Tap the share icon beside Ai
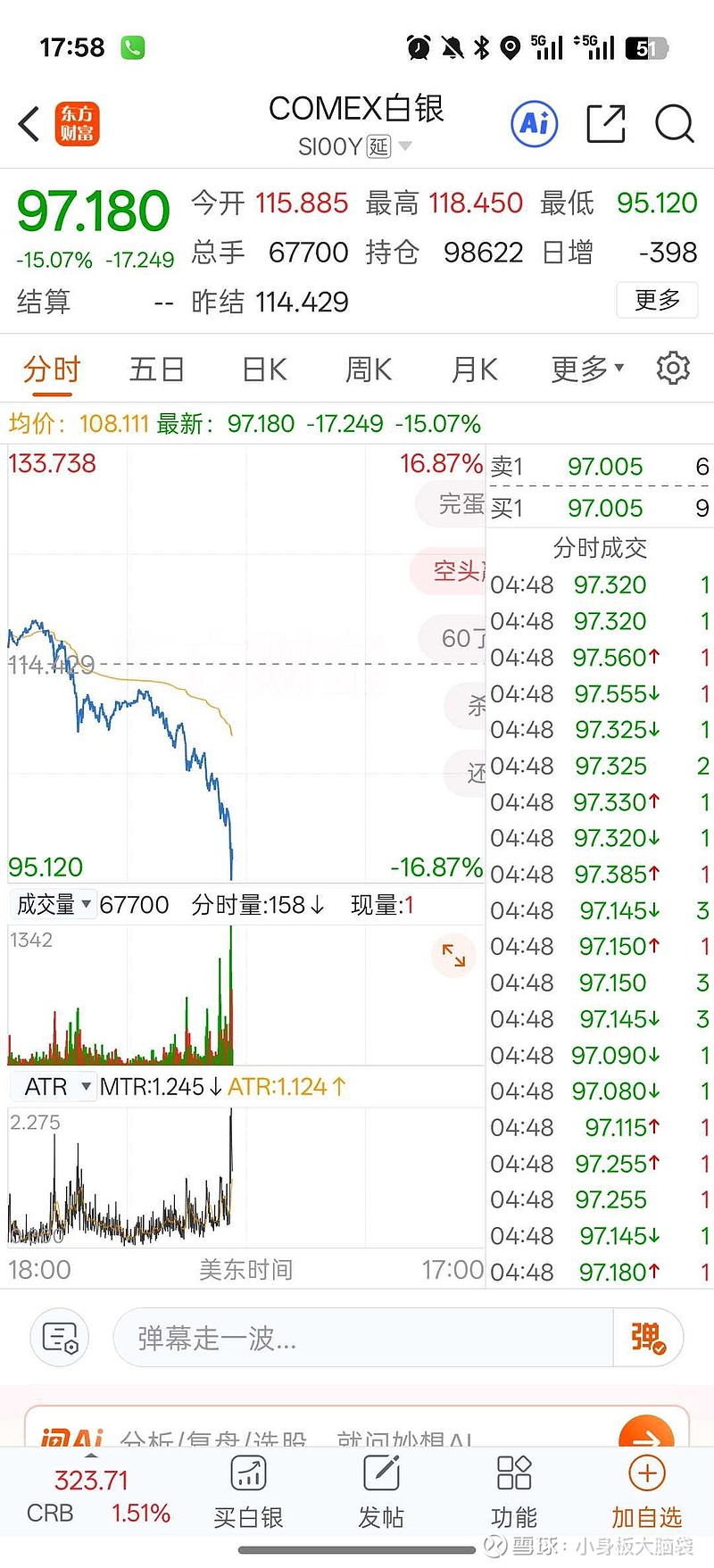Viewport: 714px width, 1568px height. [605, 125]
